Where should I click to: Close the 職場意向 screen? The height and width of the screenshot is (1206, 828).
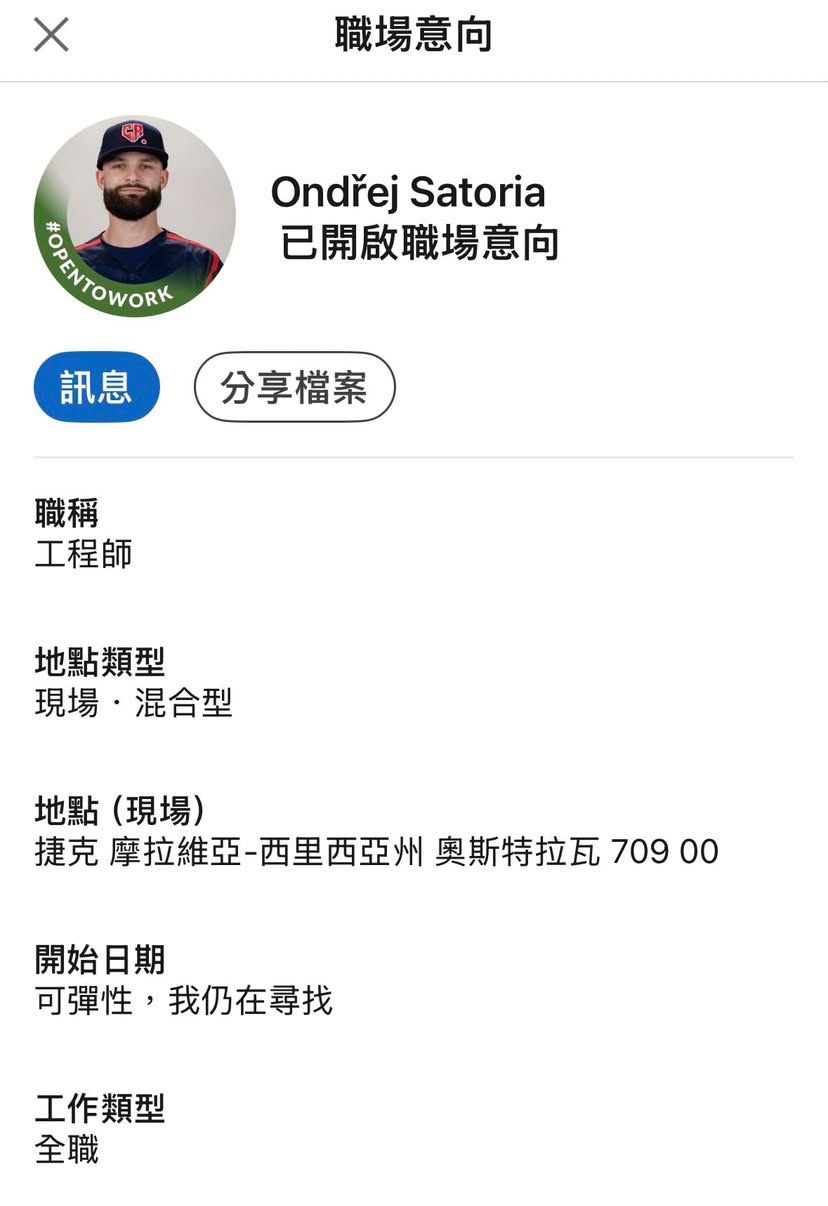pos(51,35)
